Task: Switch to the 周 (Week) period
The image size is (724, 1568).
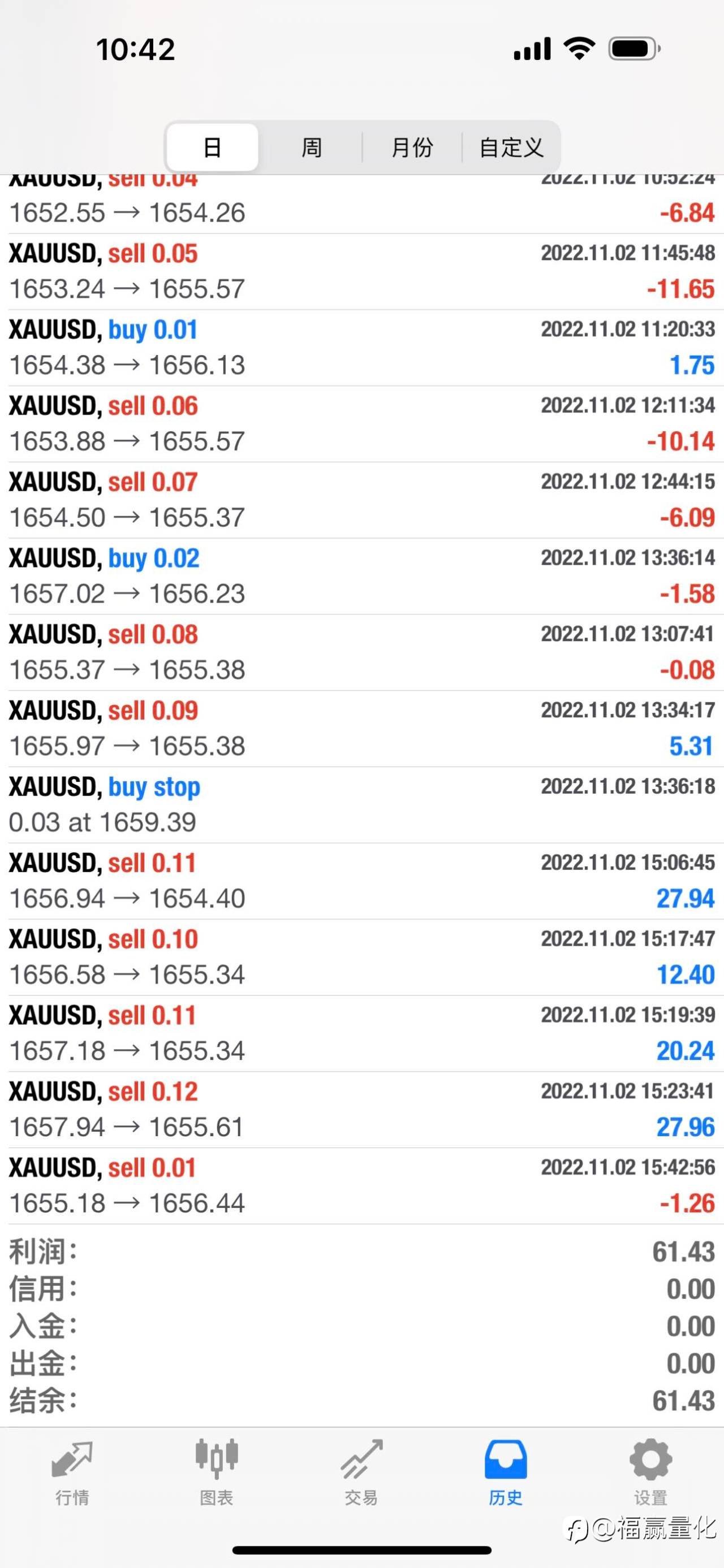Action: [x=311, y=148]
